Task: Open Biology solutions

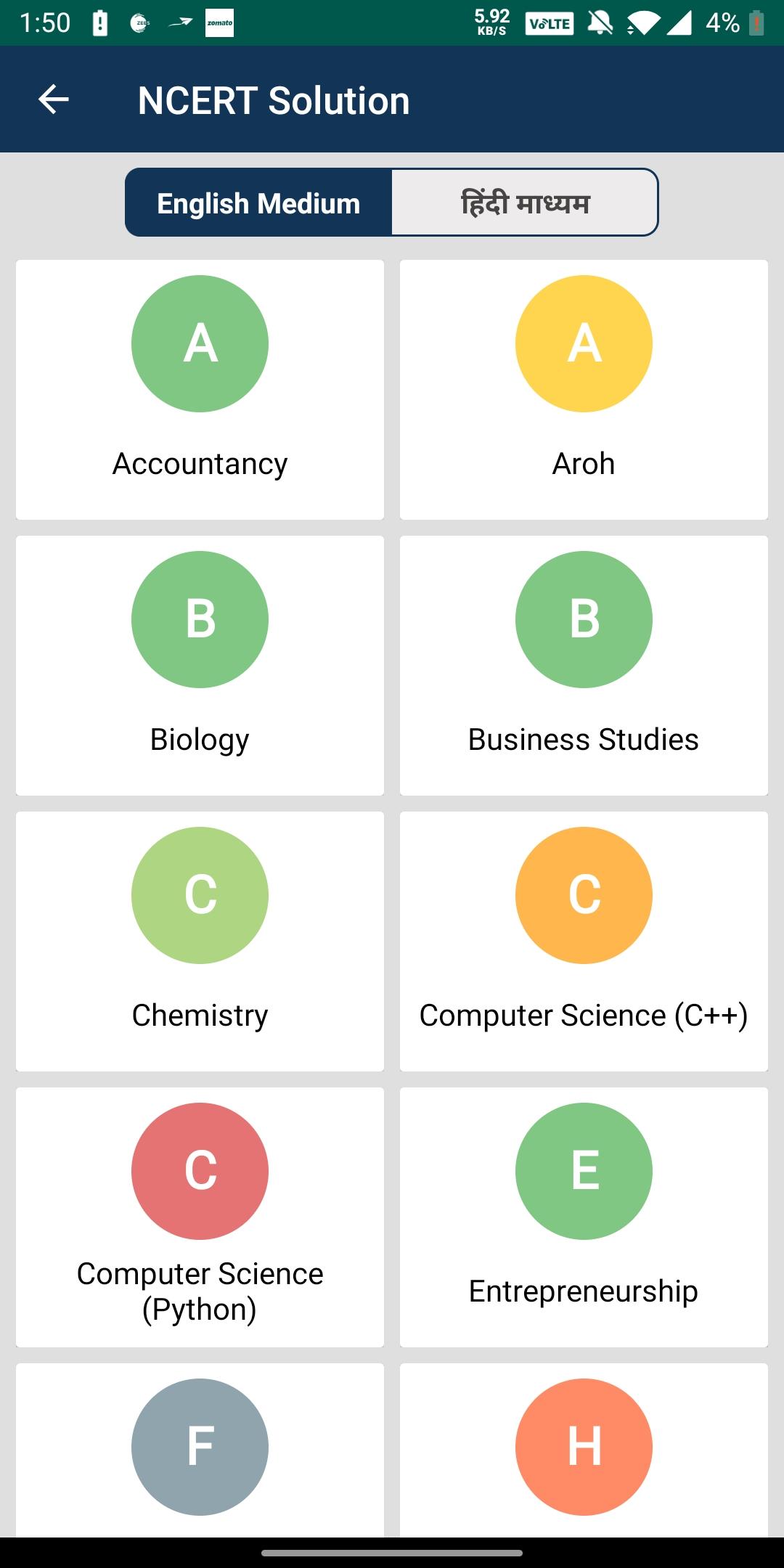Action: (x=200, y=666)
